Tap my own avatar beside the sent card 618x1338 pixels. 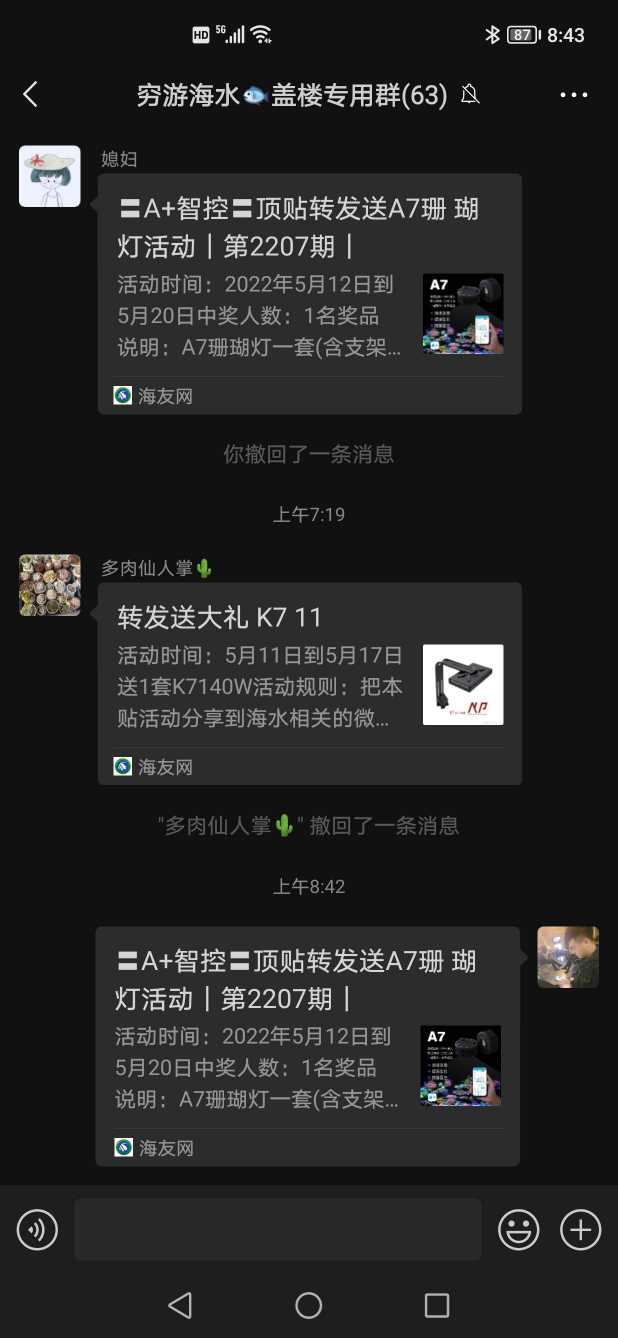pyautogui.click(x=567, y=957)
